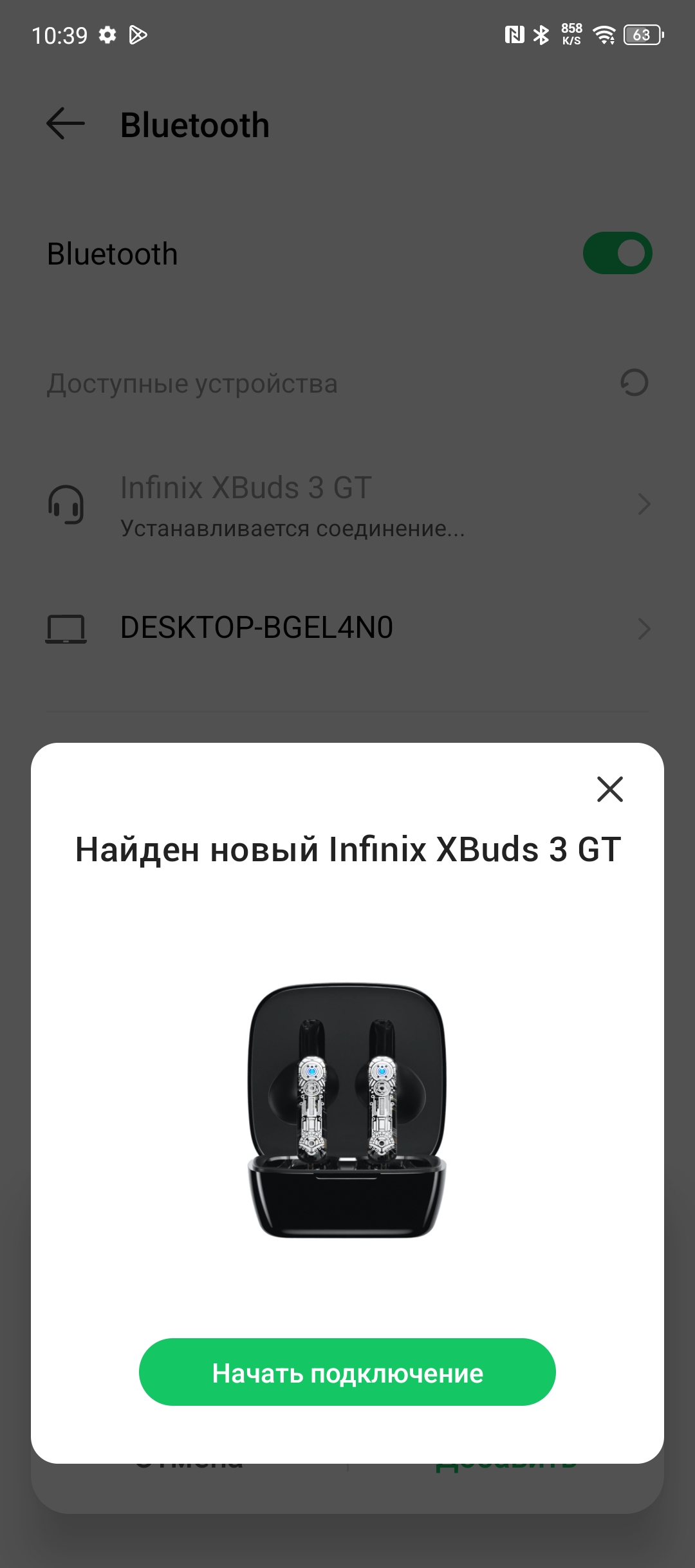Open the Infinix XBuds 3 GT device row
The height and width of the screenshot is (1568, 695).
(347, 505)
